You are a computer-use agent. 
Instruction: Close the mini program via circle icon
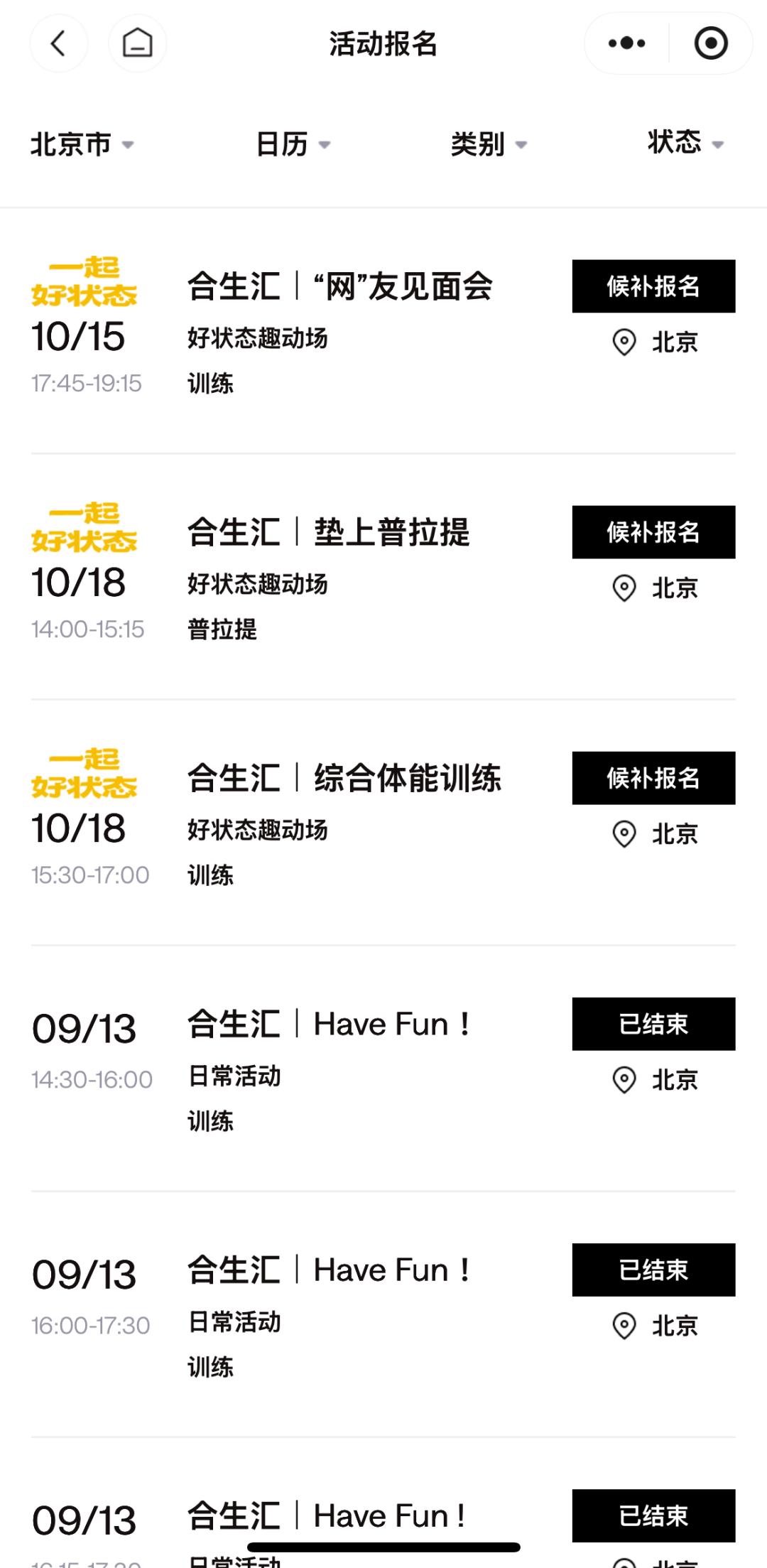[x=710, y=43]
